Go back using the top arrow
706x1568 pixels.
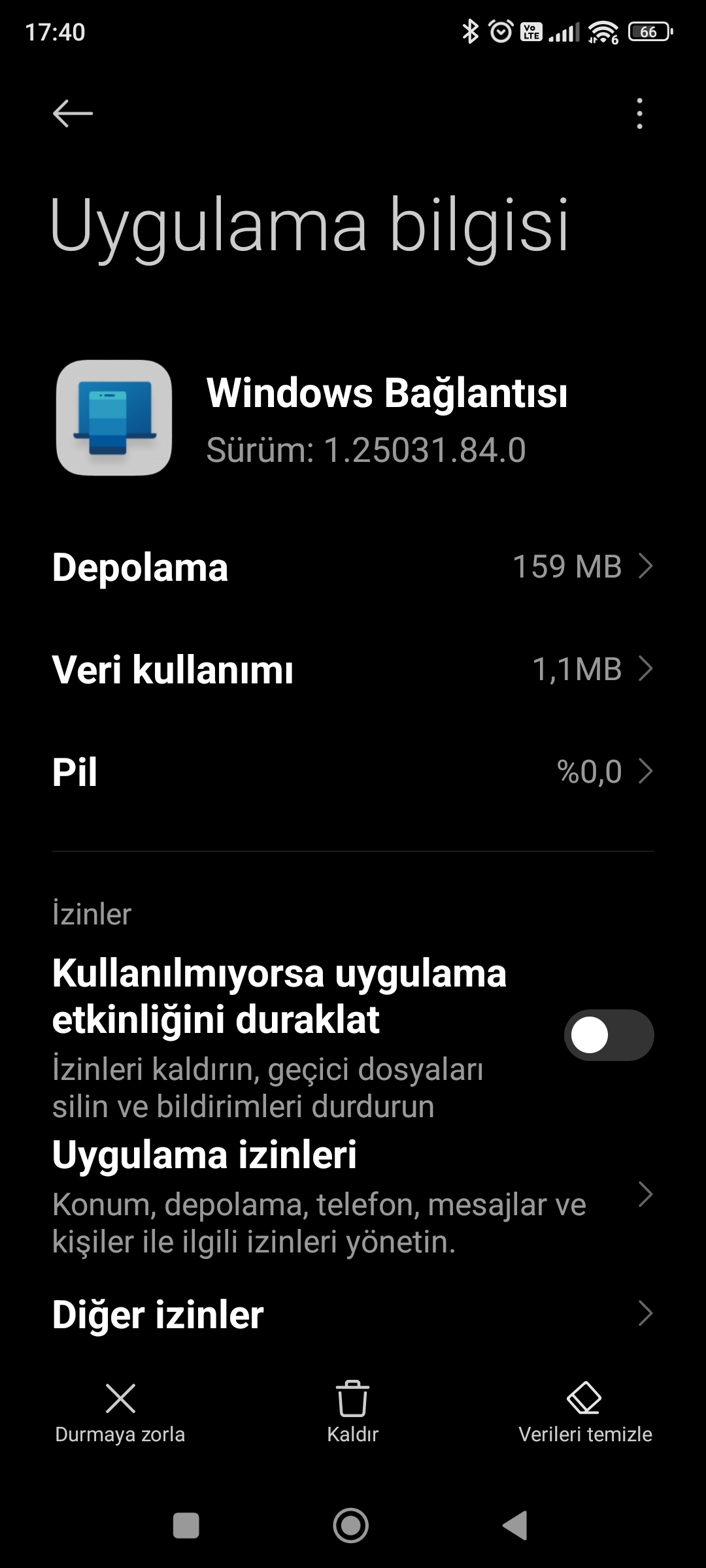[x=73, y=114]
